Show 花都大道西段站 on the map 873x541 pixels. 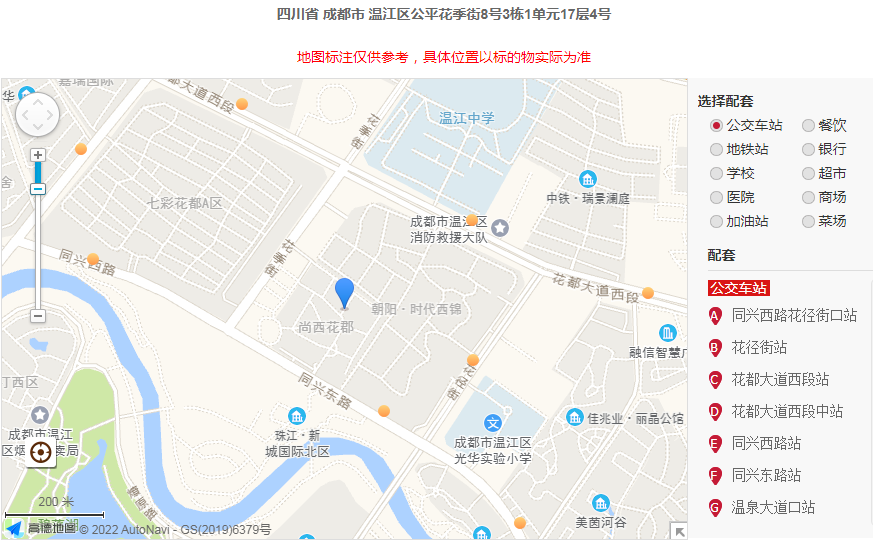point(780,380)
